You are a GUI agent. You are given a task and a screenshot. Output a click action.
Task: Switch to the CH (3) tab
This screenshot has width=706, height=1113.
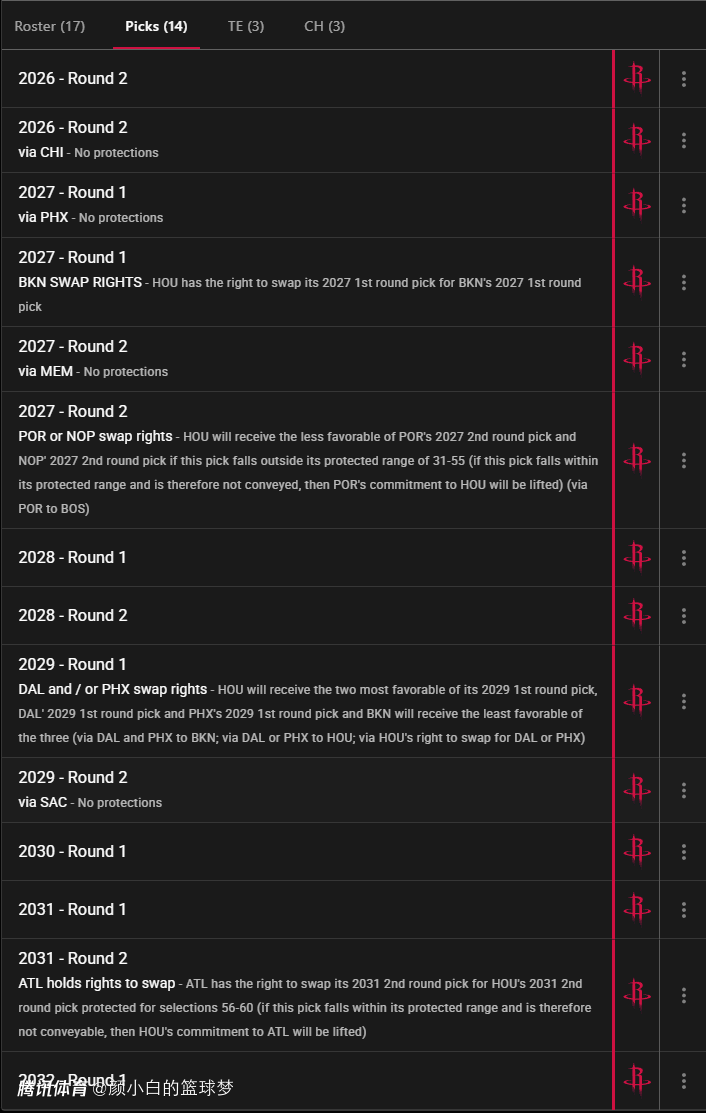click(x=324, y=26)
